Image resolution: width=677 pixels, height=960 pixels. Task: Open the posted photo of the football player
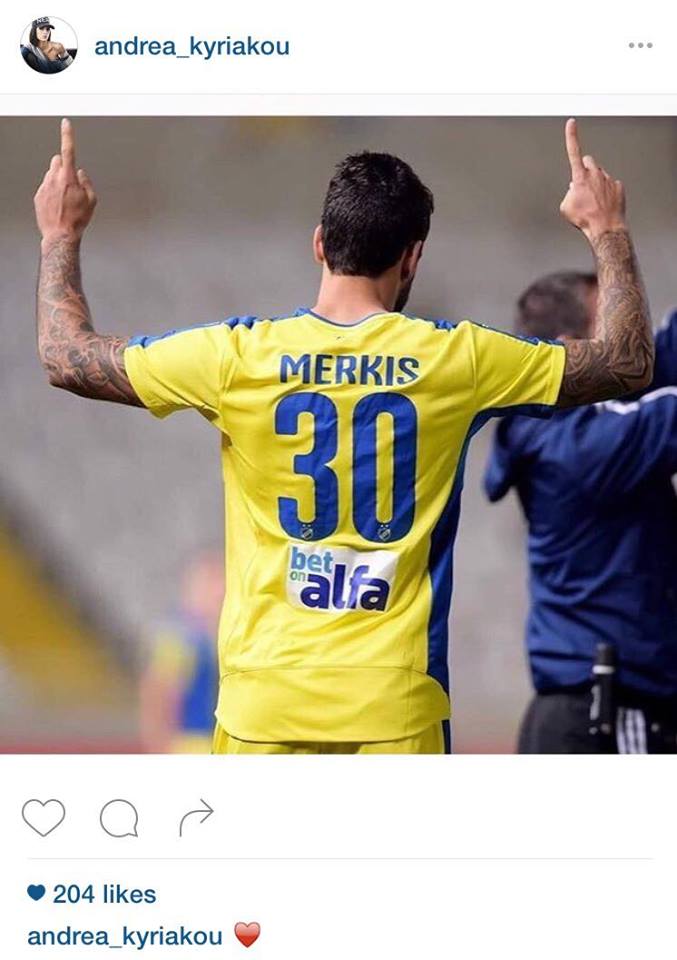tap(338, 435)
